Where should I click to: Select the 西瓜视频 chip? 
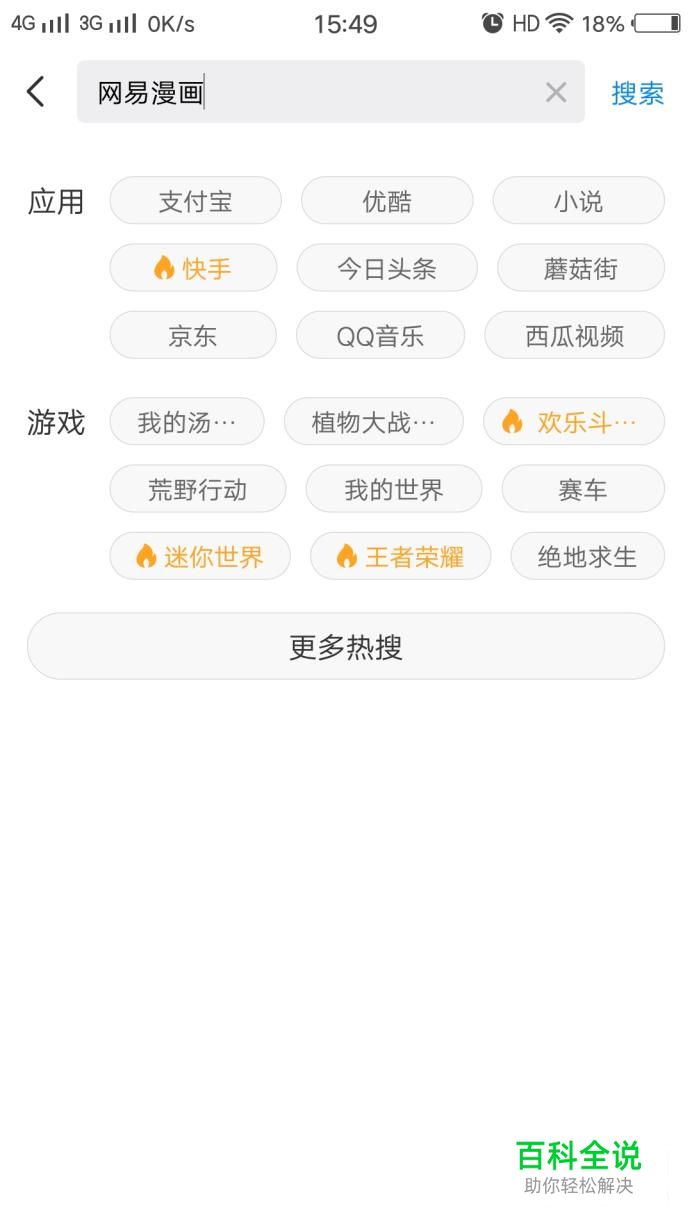pos(574,335)
